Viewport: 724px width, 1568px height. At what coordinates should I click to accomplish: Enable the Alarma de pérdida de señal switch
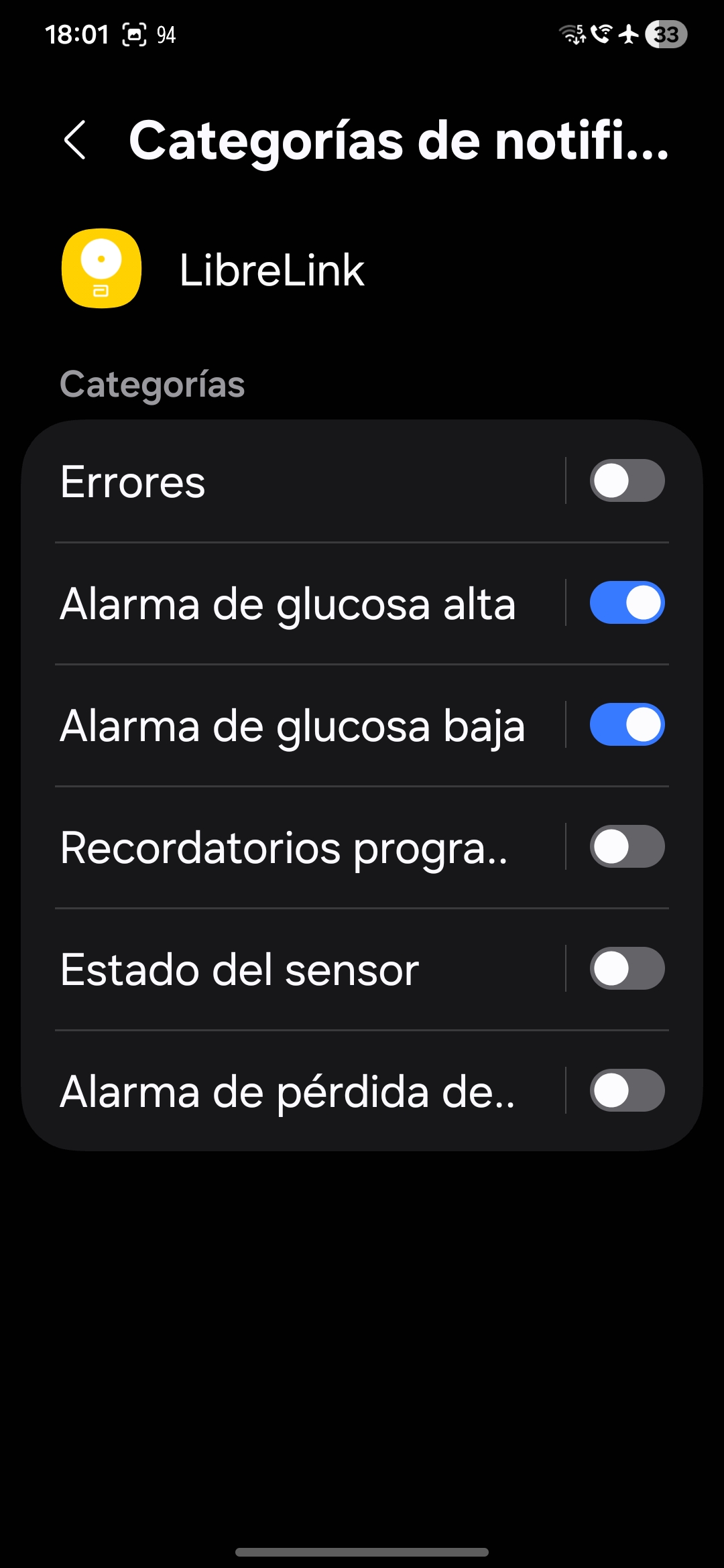[627, 1091]
